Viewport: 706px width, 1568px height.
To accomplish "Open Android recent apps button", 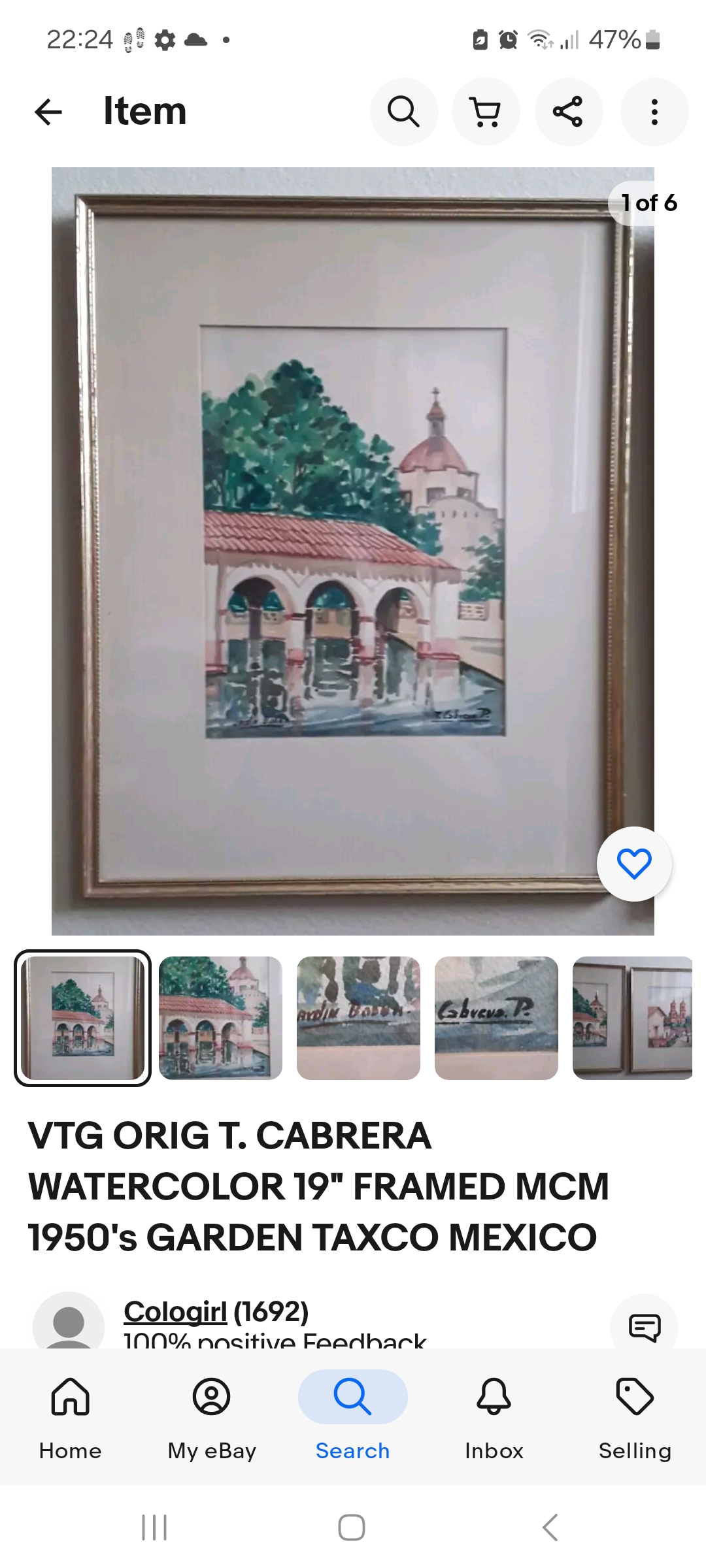I will [x=154, y=1527].
